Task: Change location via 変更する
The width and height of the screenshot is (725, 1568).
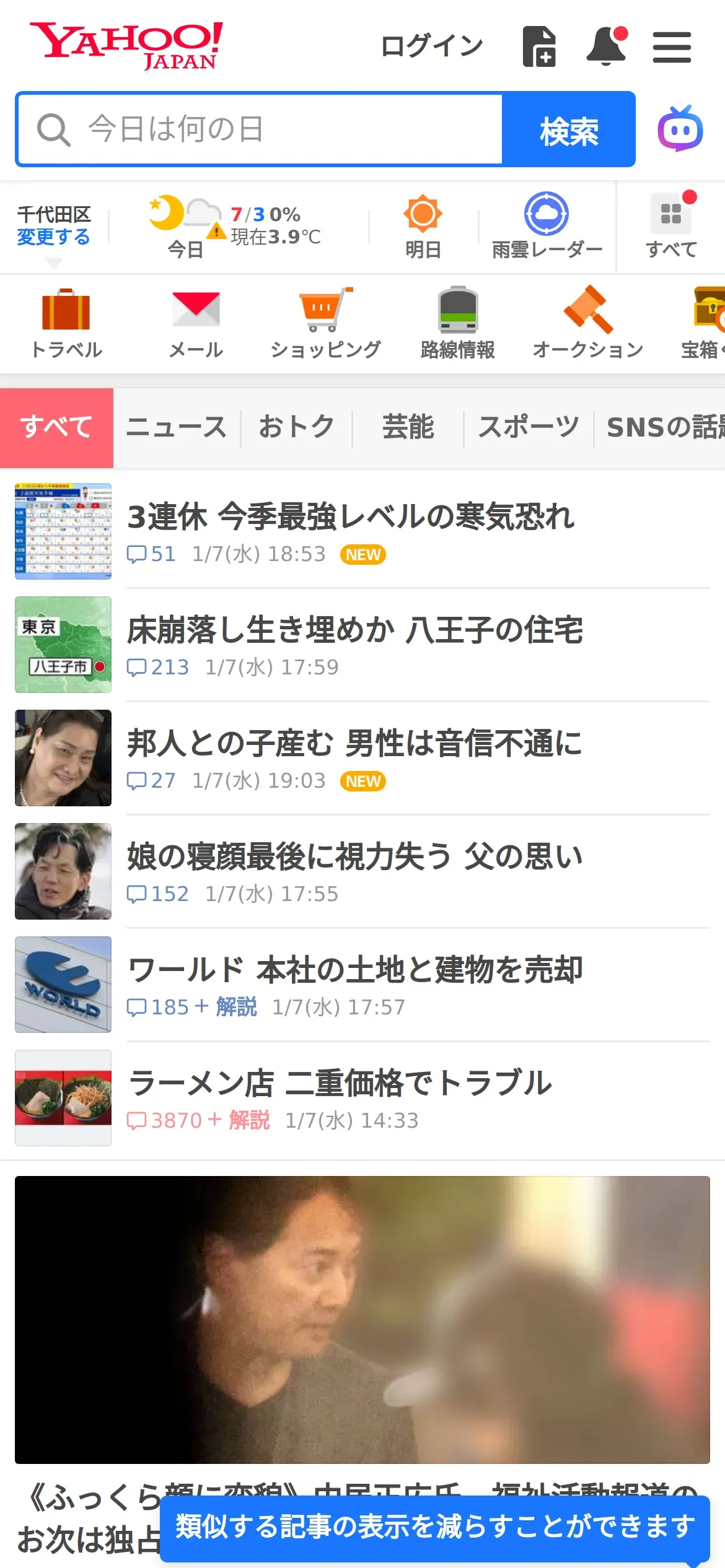Action: [x=53, y=237]
